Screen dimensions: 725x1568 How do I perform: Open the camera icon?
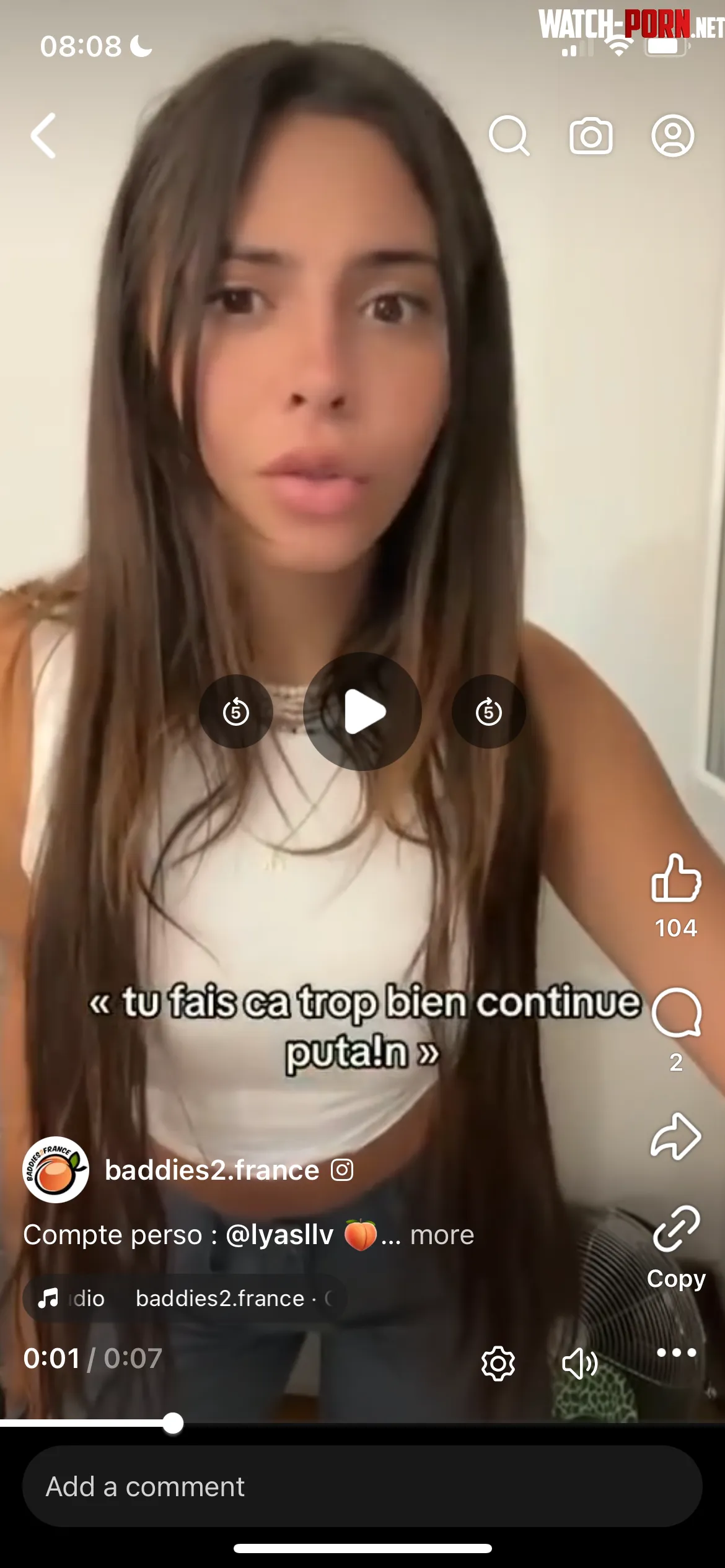(x=591, y=136)
